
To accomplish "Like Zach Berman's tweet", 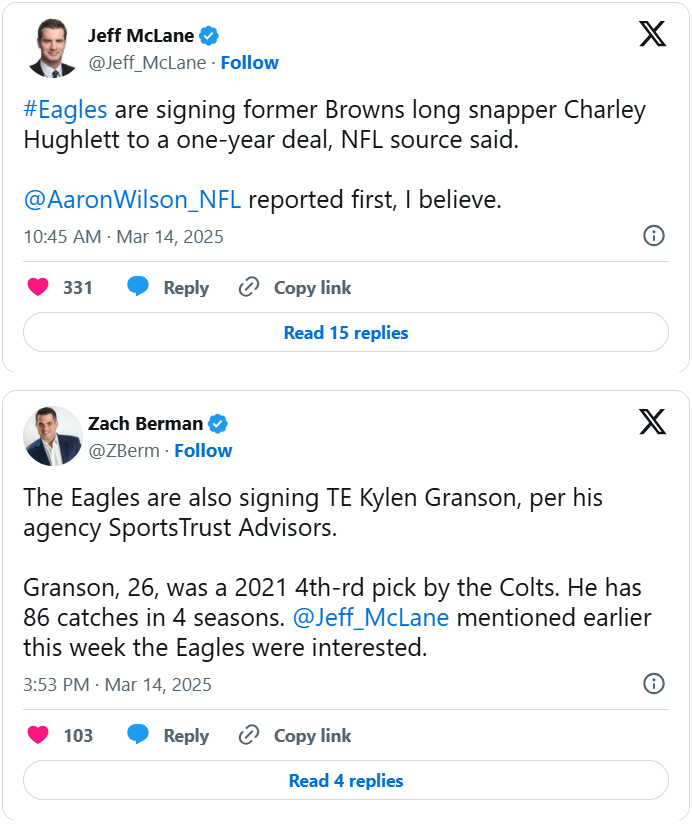I will pyautogui.click(x=38, y=736).
